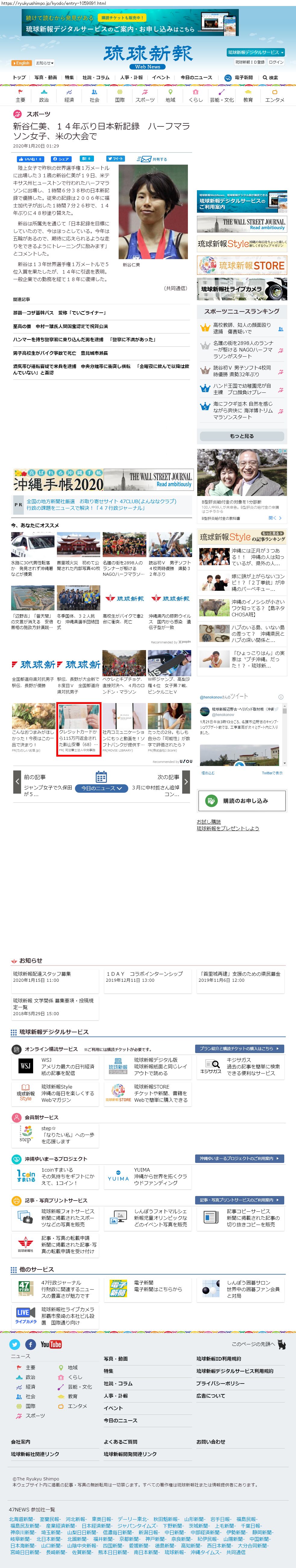Switch language with the English button
The height and width of the screenshot is (1568, 296).
click(x=21, y=63)
